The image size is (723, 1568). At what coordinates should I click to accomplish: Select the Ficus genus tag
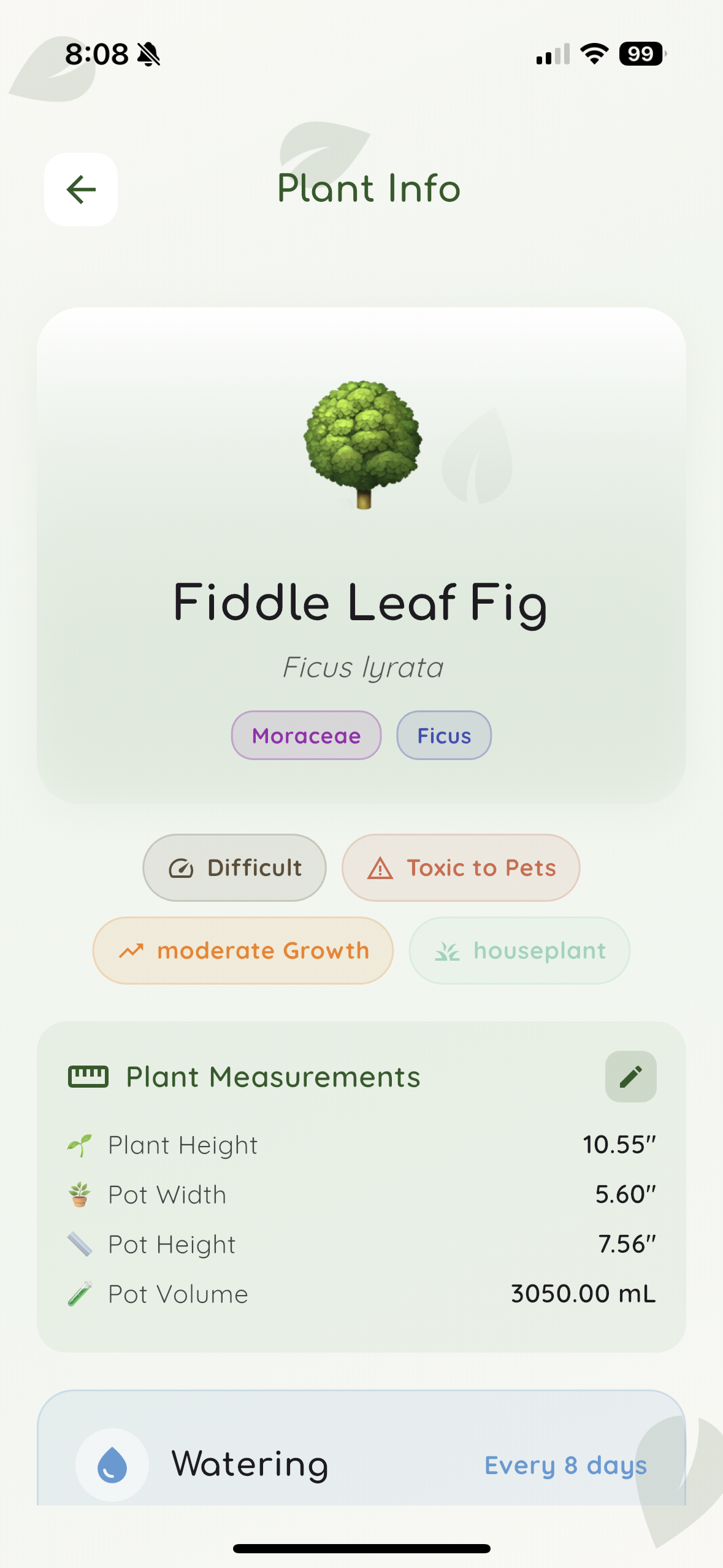[443, 735]
